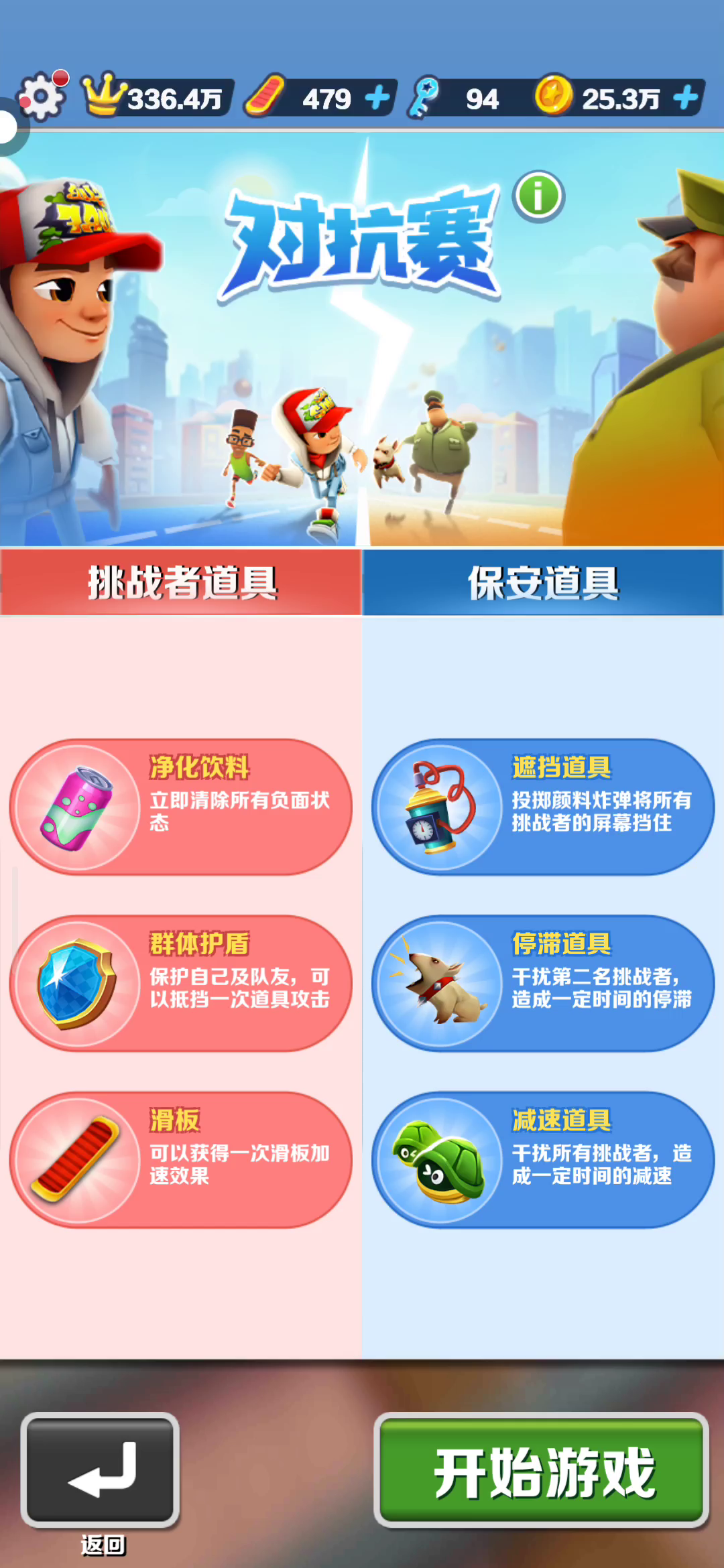
Task: Go back with the 返回 button
Action: click(x=100, y=1470)
